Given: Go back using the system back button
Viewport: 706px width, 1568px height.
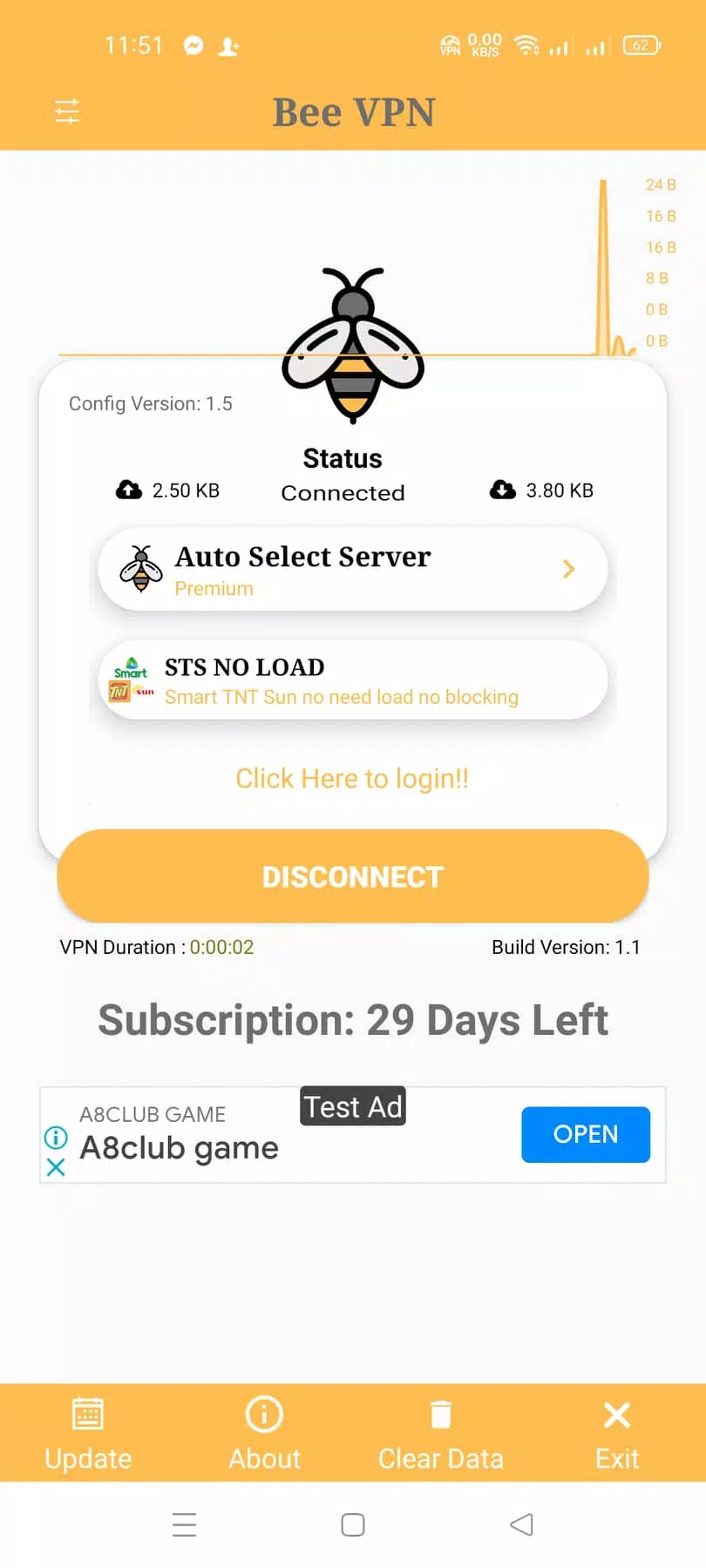Looking at the screenshot, I should 521,1524.
